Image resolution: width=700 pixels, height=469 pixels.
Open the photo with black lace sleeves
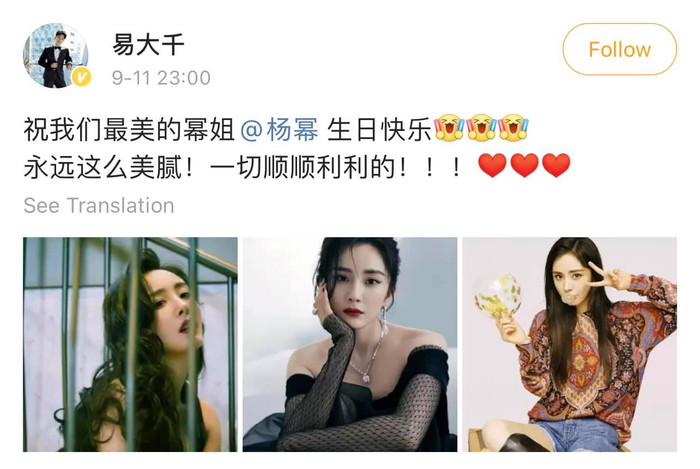coord(349,343)
